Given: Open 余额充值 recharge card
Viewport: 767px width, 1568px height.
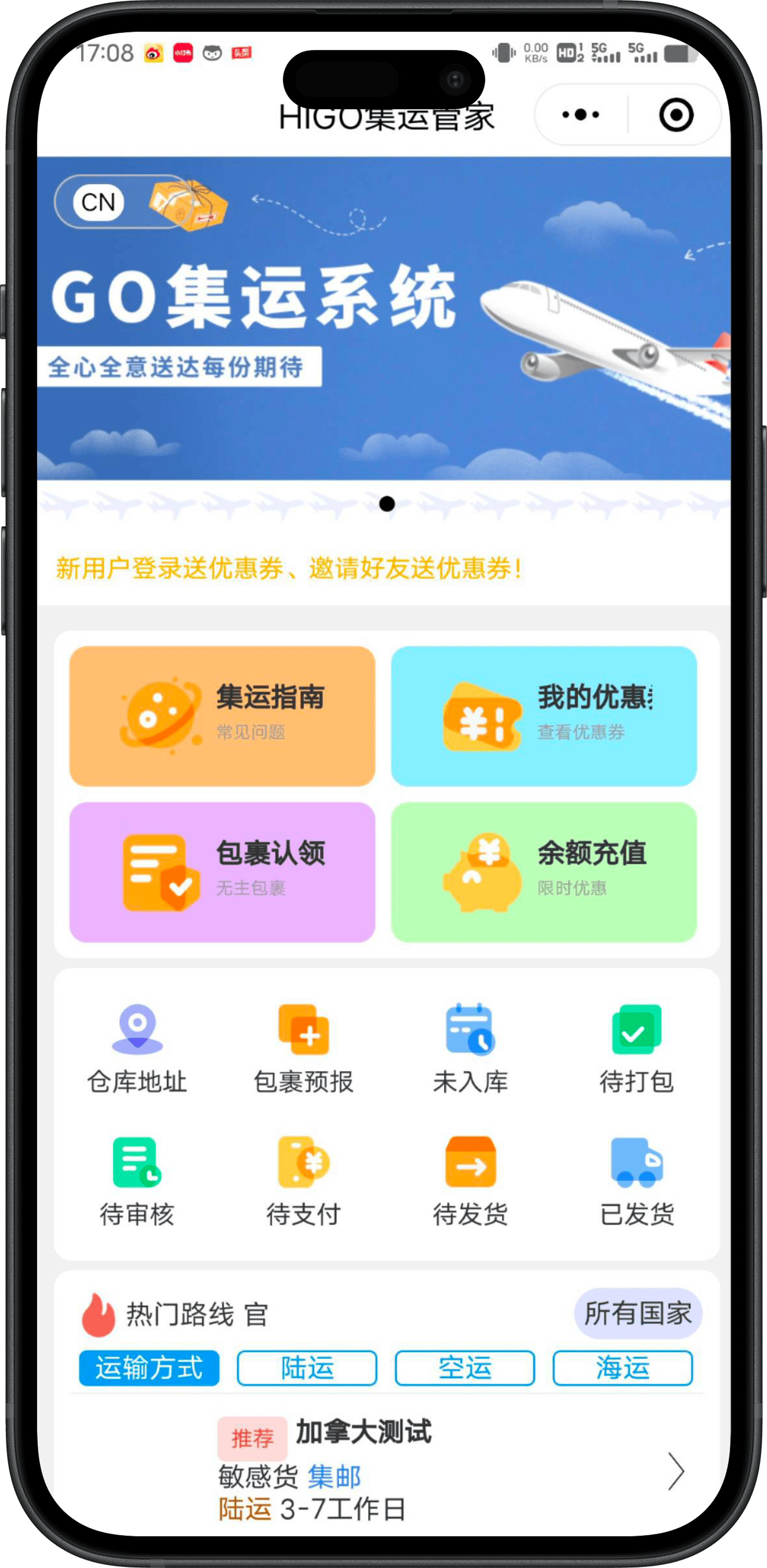Looking at the screenshot, I should pos(543,872).
